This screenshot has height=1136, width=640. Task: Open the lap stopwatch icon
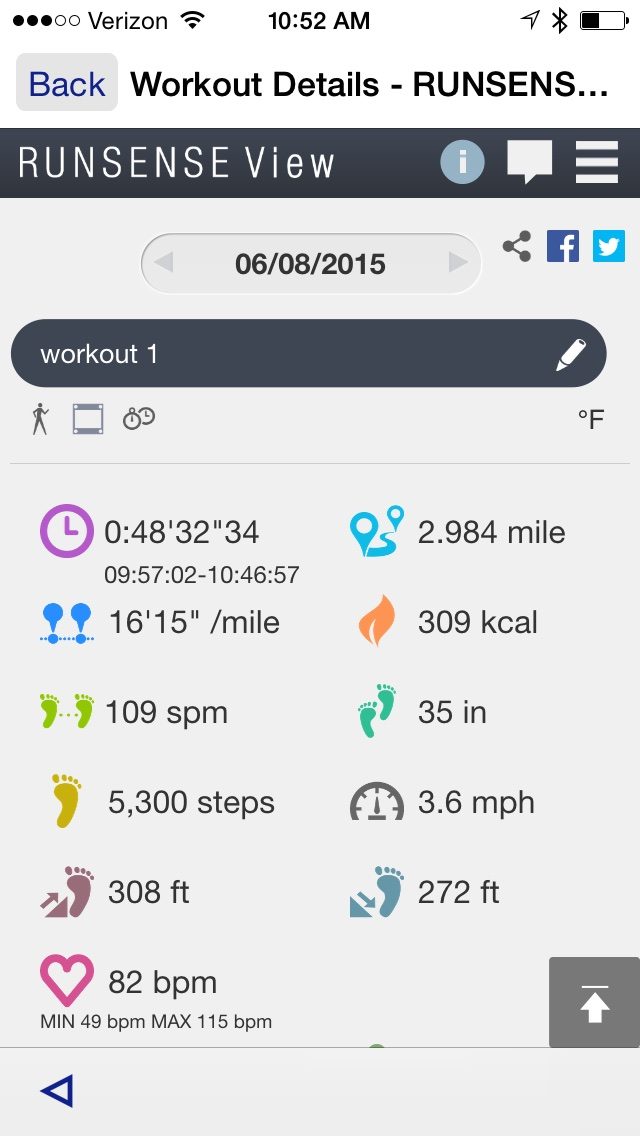pyautogui.click(x=138, y=418)
